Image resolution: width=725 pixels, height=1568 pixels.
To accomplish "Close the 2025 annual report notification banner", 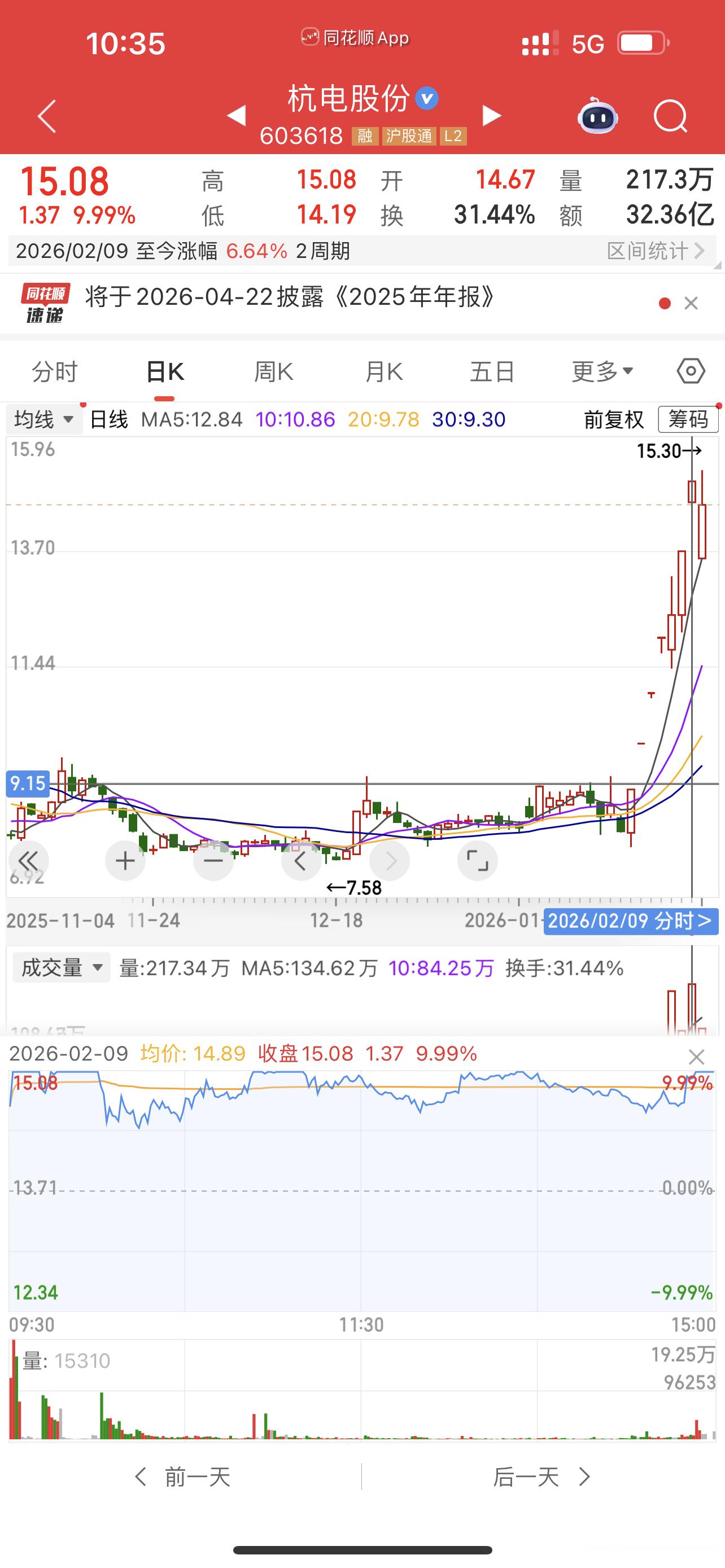I will tap(691, 303).
